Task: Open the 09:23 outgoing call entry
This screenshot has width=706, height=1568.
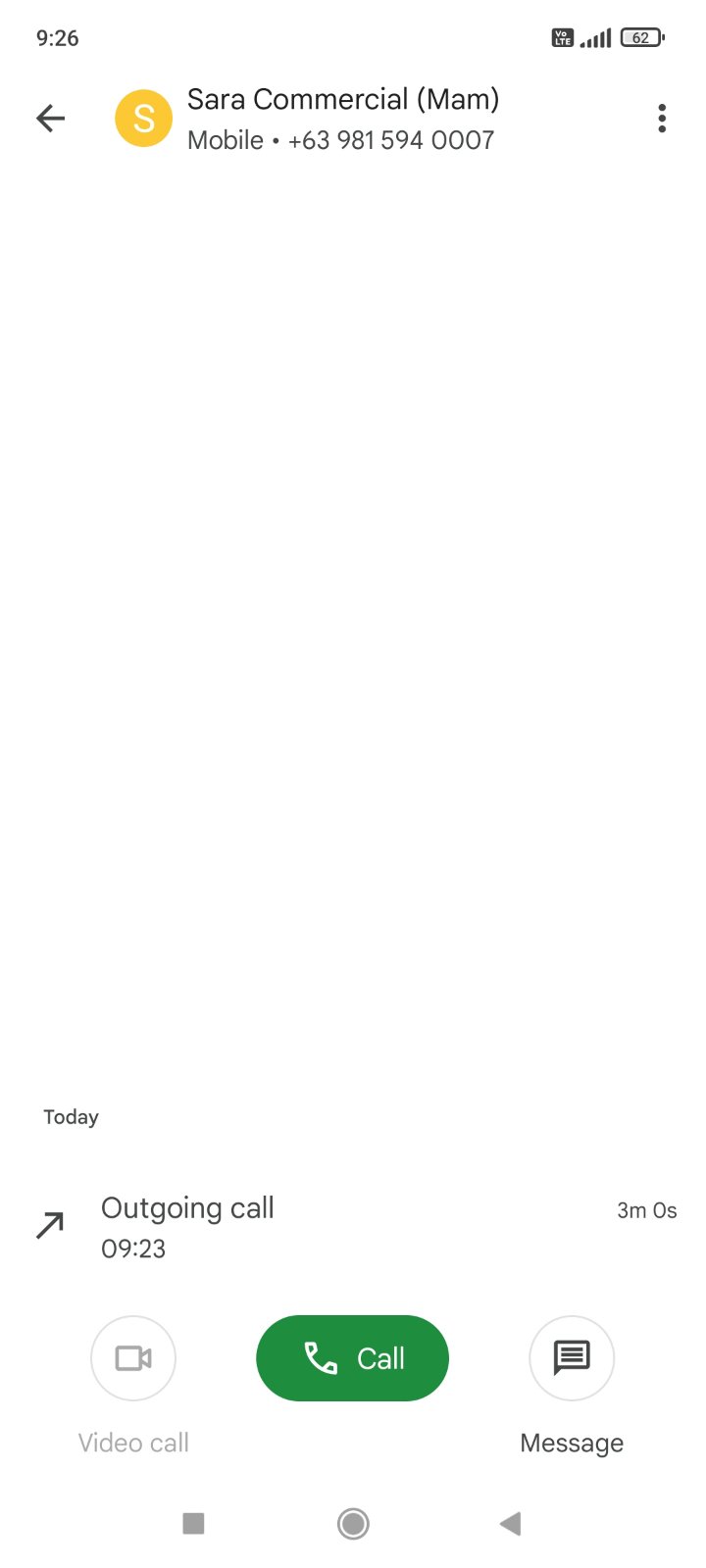Action: (353, 1227)
